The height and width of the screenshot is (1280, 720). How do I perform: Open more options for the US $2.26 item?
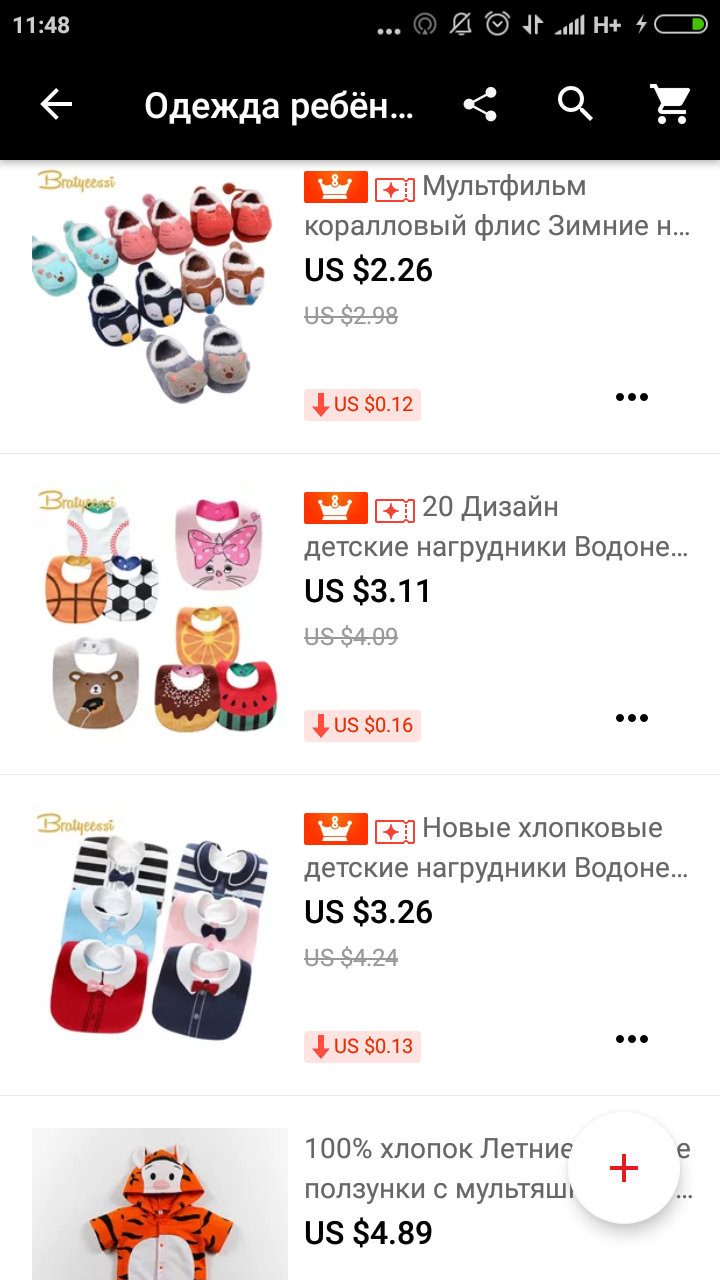[632, 397]
